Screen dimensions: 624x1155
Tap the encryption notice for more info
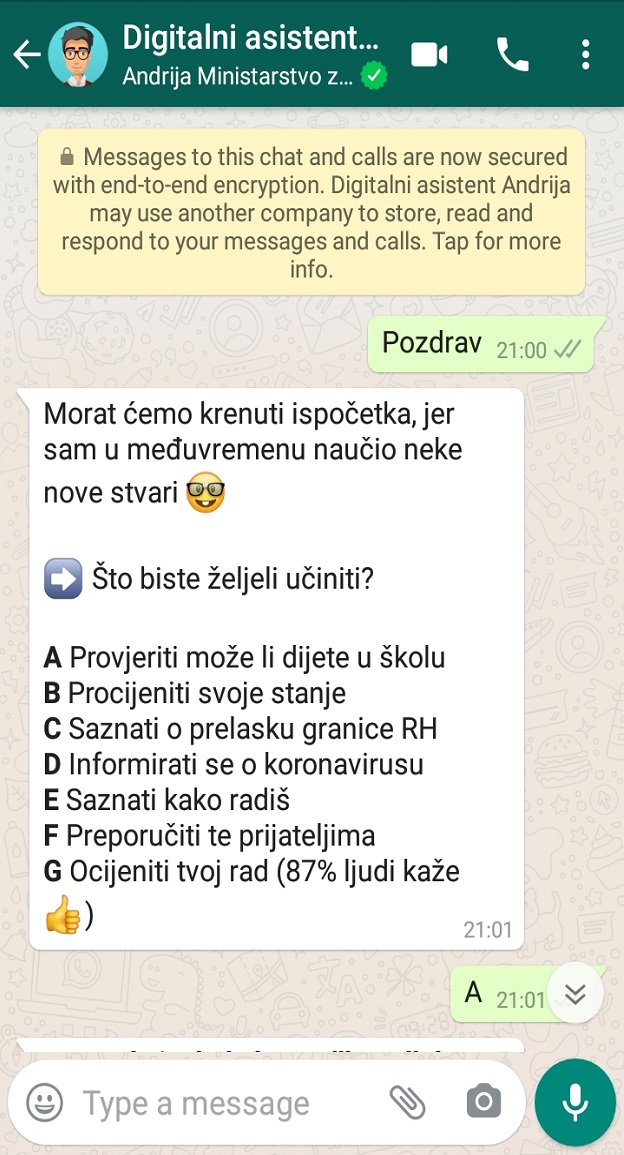311,212
